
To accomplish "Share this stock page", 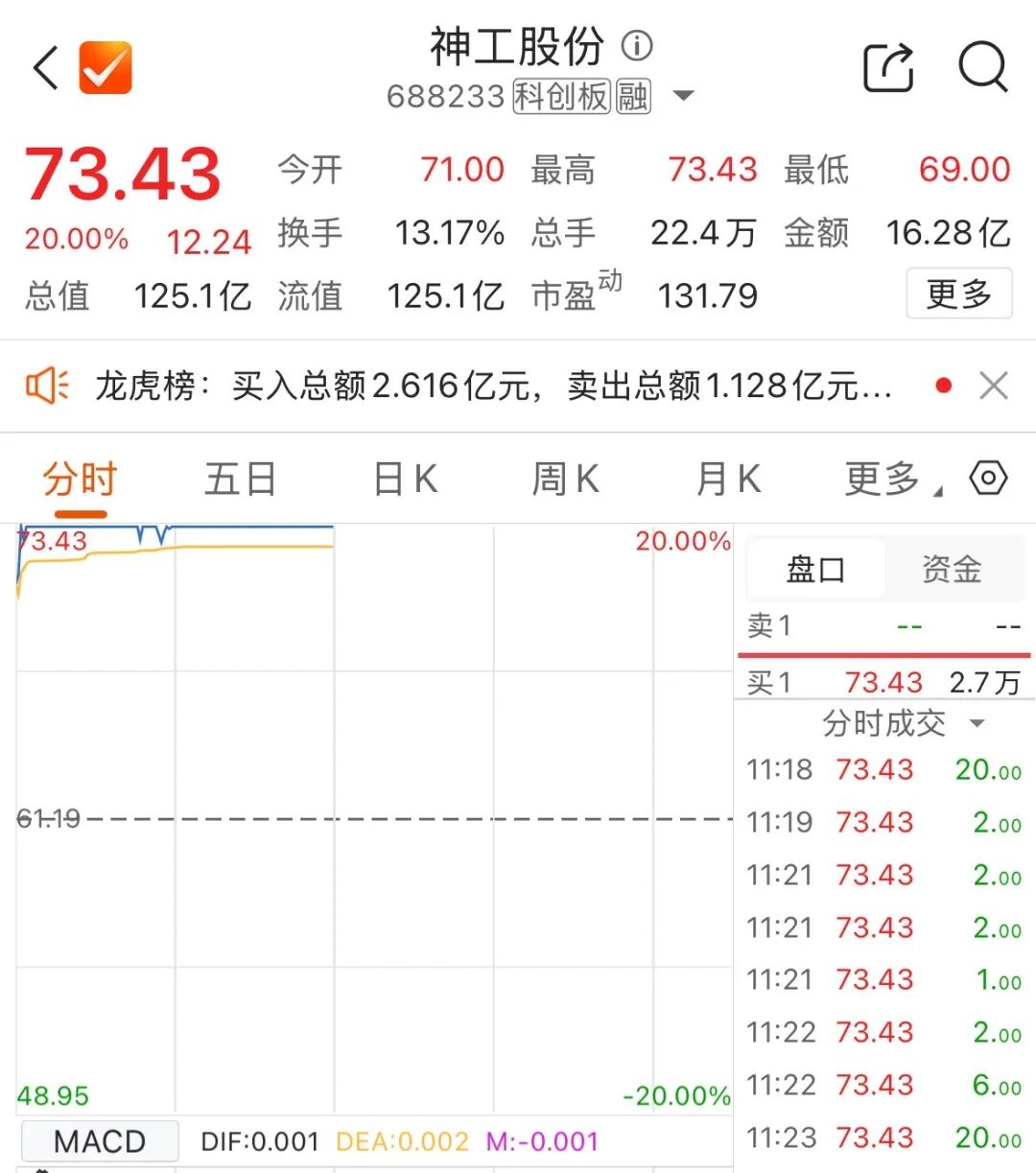I will [x=888, y=68].
